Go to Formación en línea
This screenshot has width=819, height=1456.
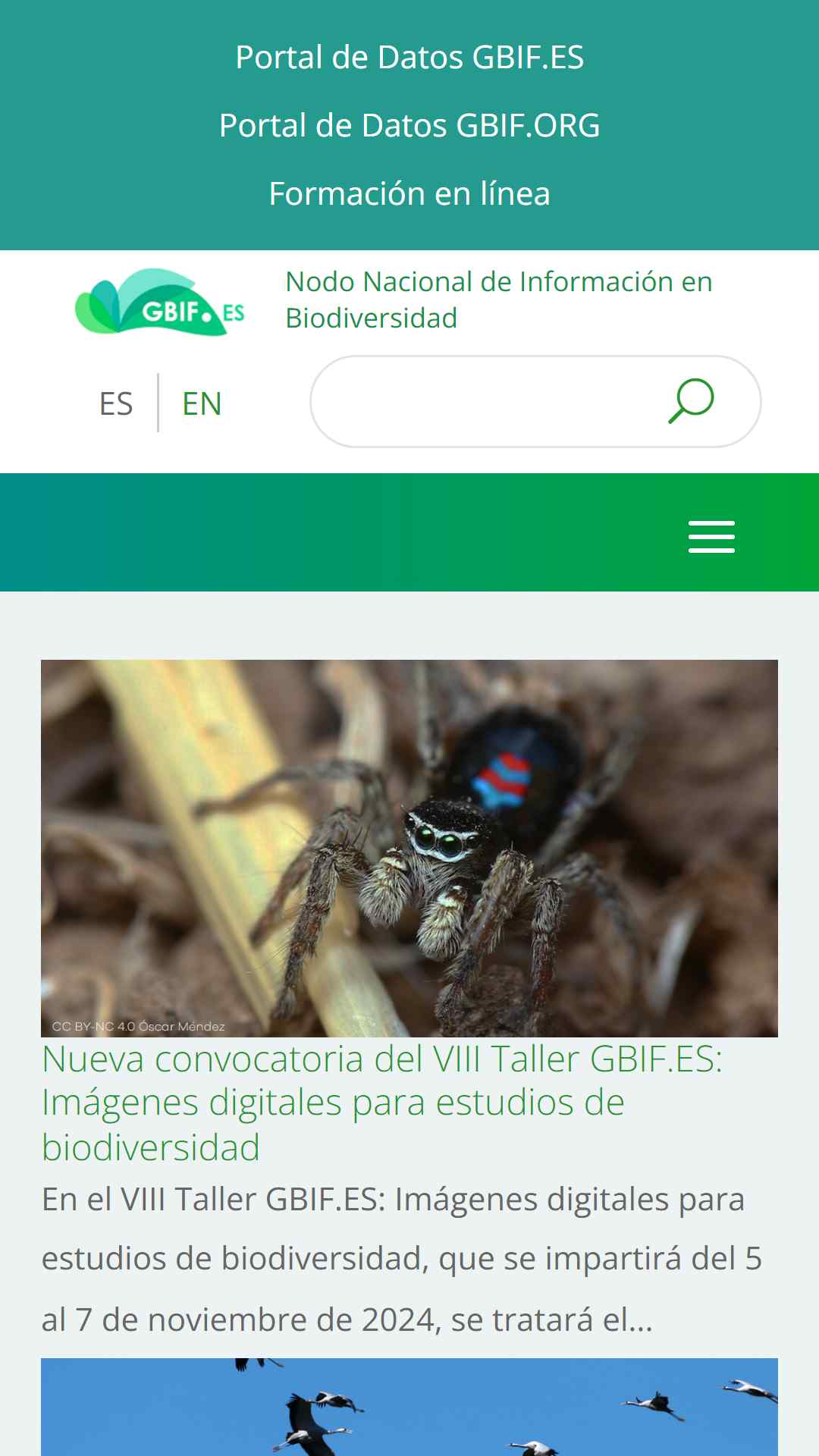tap(409, 194)
